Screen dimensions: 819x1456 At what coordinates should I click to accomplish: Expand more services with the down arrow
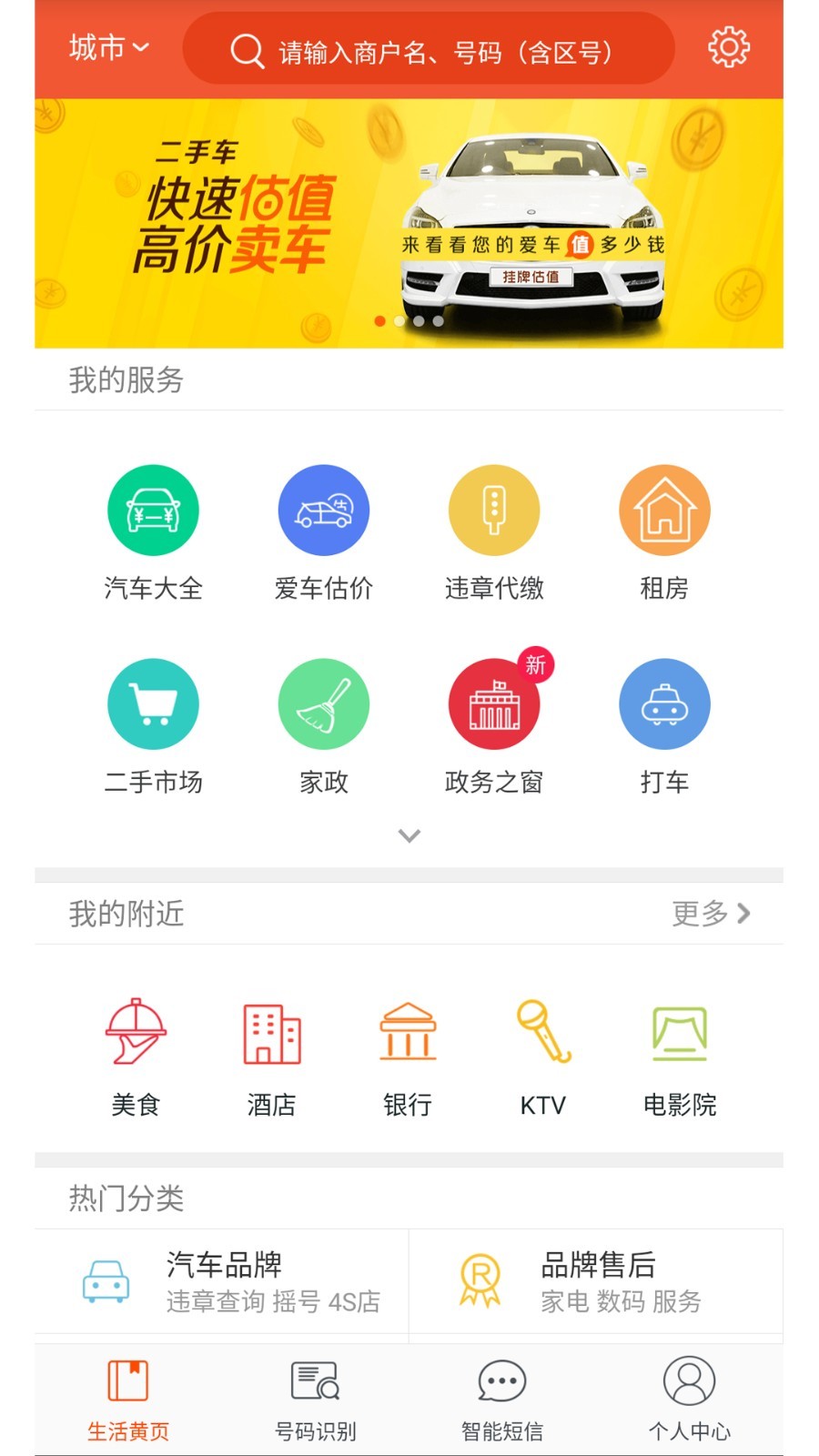tap(409, 834)
